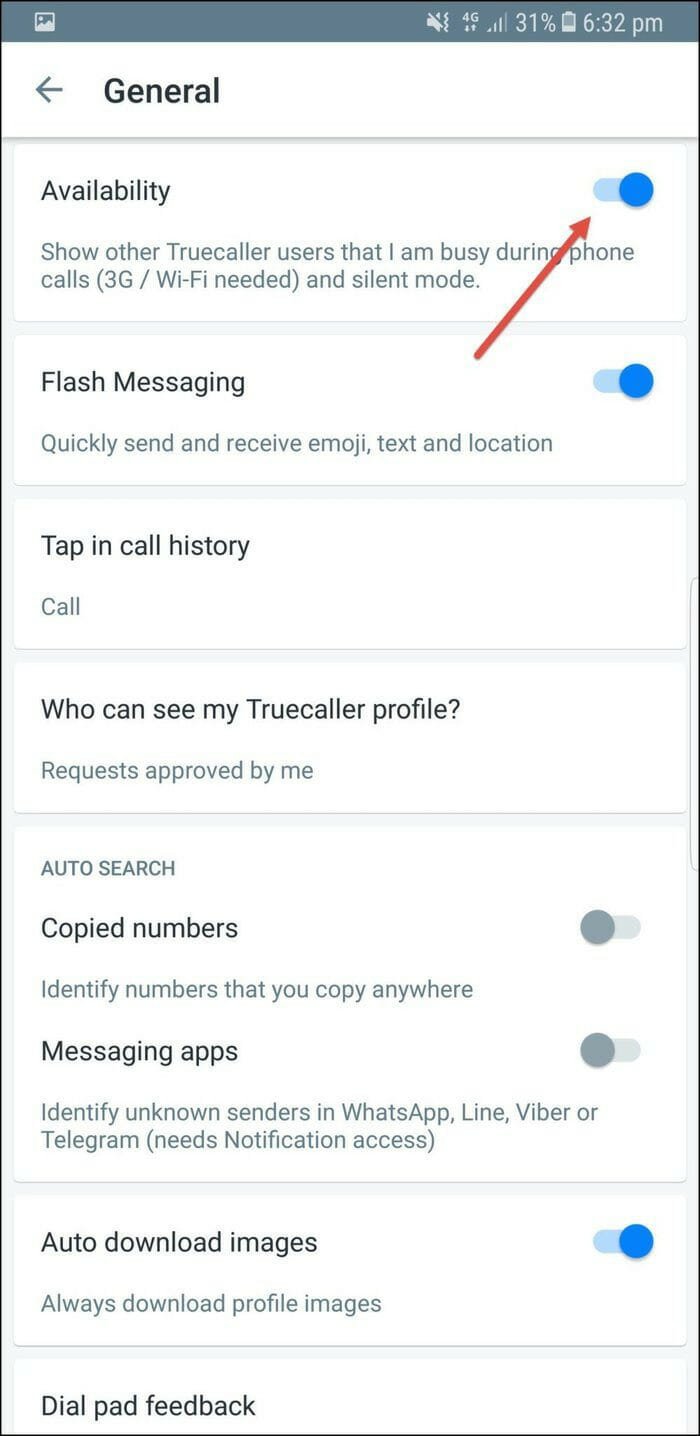The height and width of the screenshot is (1436, 700).
Task: Disable Flash Messaging toggle
Action: click(623, 381)
